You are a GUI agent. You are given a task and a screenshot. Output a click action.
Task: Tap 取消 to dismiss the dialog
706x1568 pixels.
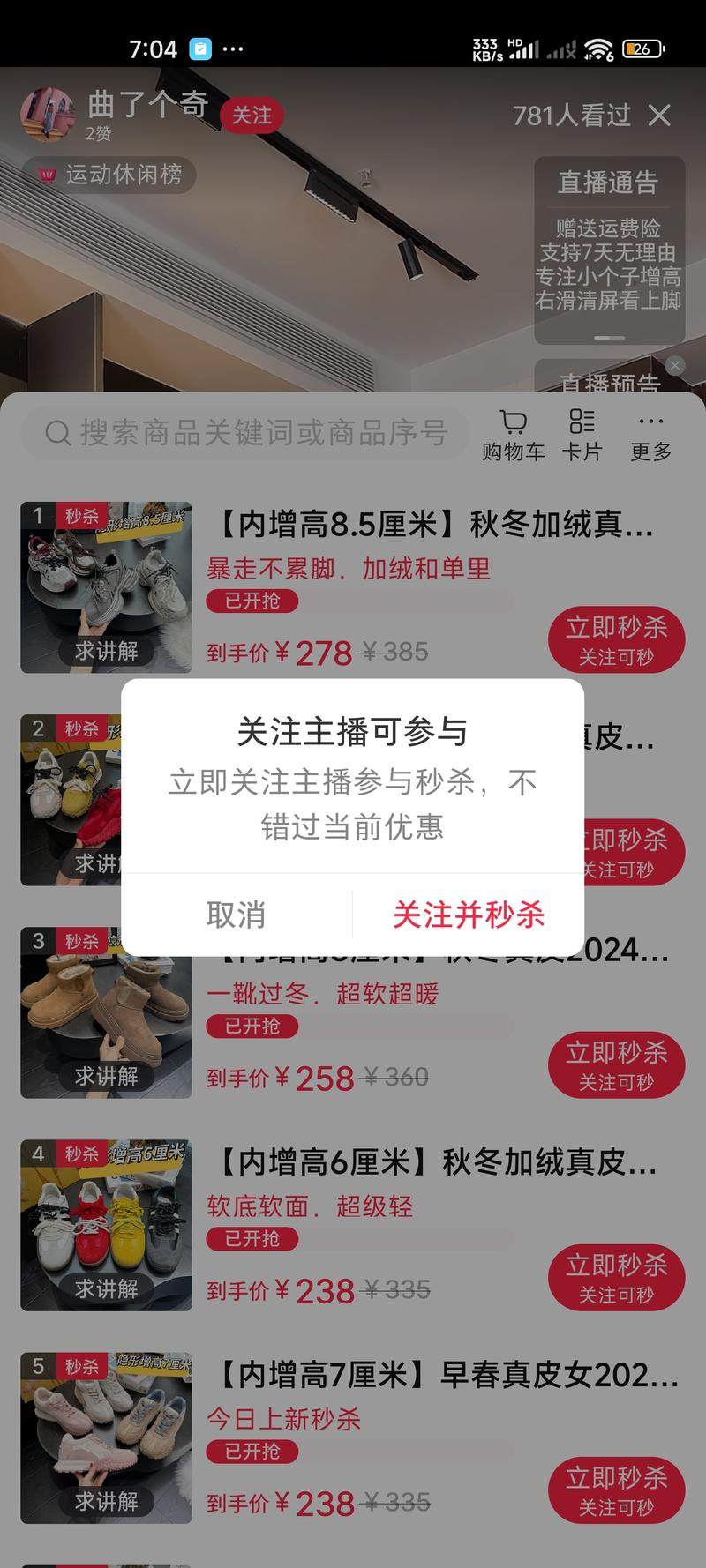pyautogui.click(x=236, y=915)
